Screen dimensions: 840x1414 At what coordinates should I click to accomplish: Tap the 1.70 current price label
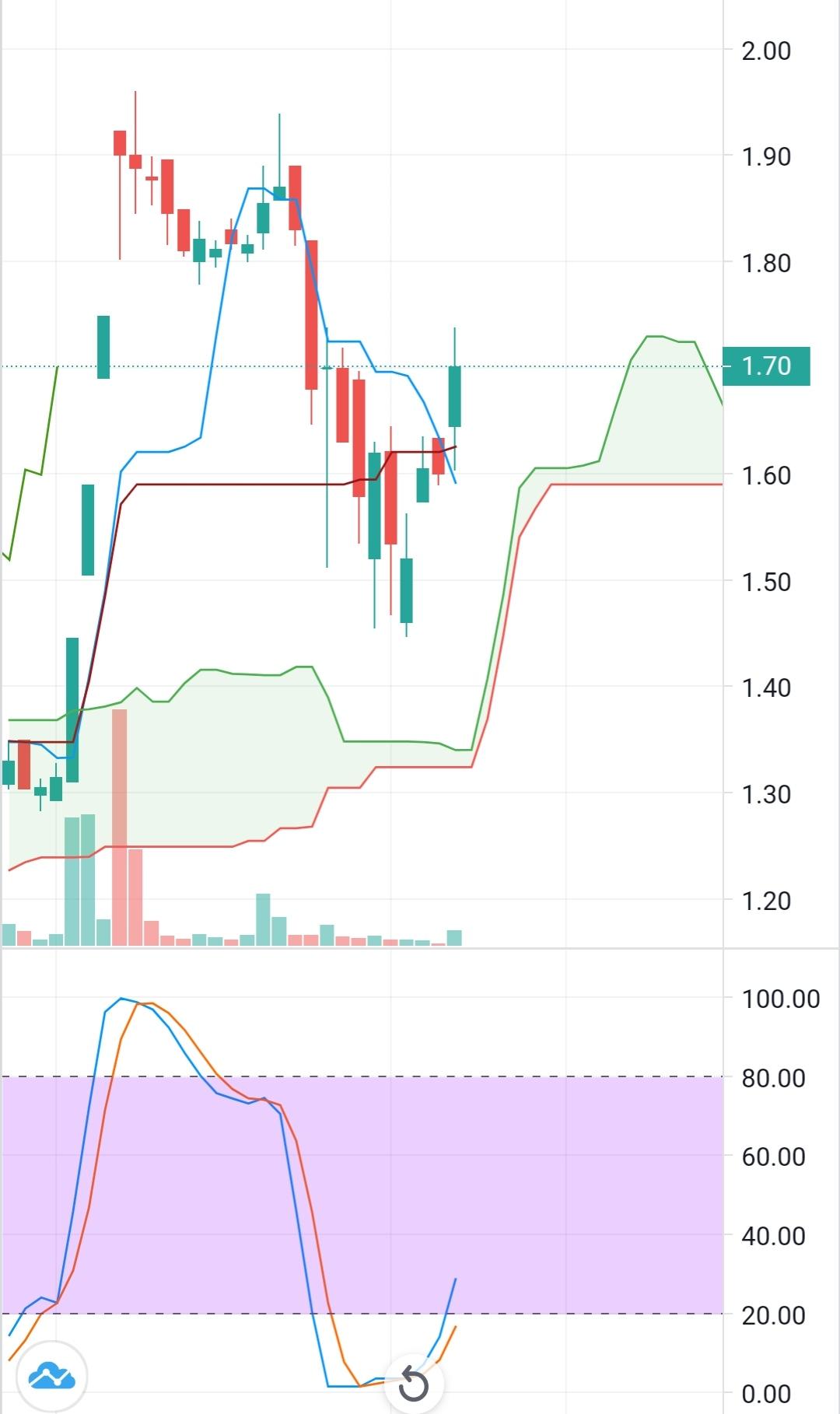coord(766,366)
